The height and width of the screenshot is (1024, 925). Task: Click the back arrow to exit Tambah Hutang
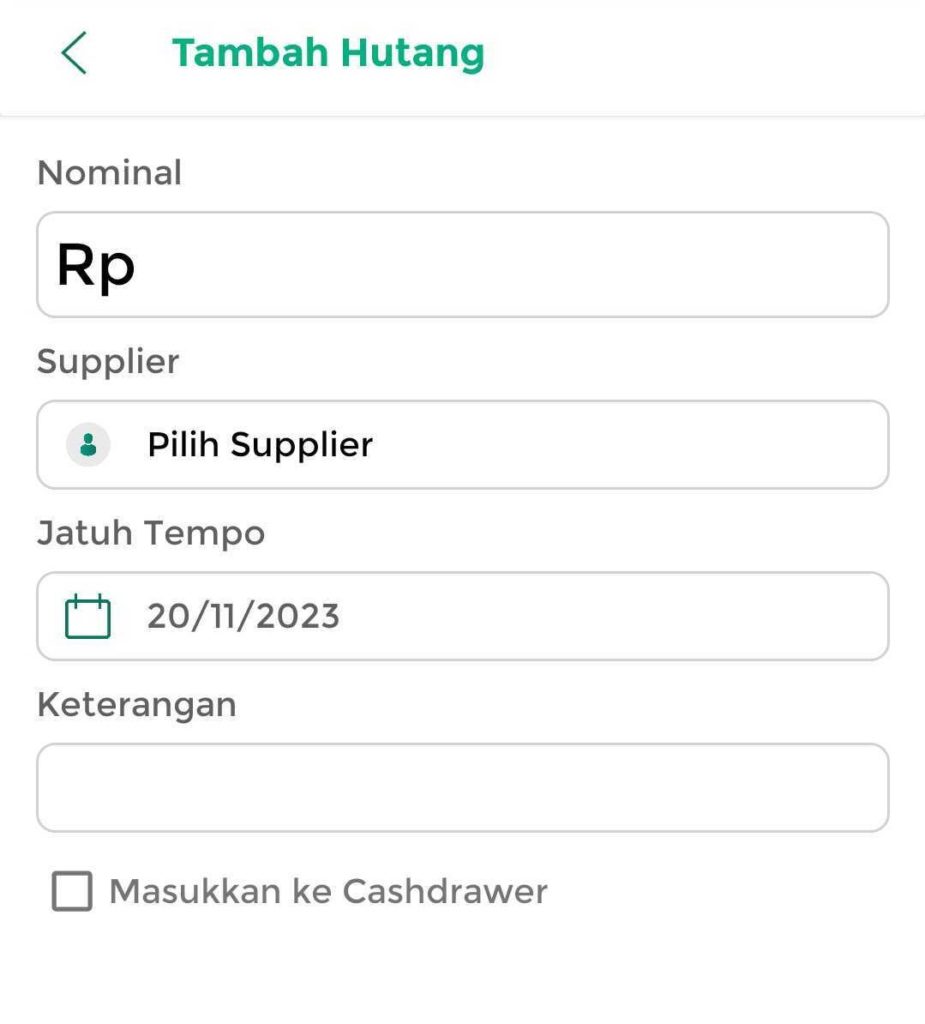pos(74,54)
